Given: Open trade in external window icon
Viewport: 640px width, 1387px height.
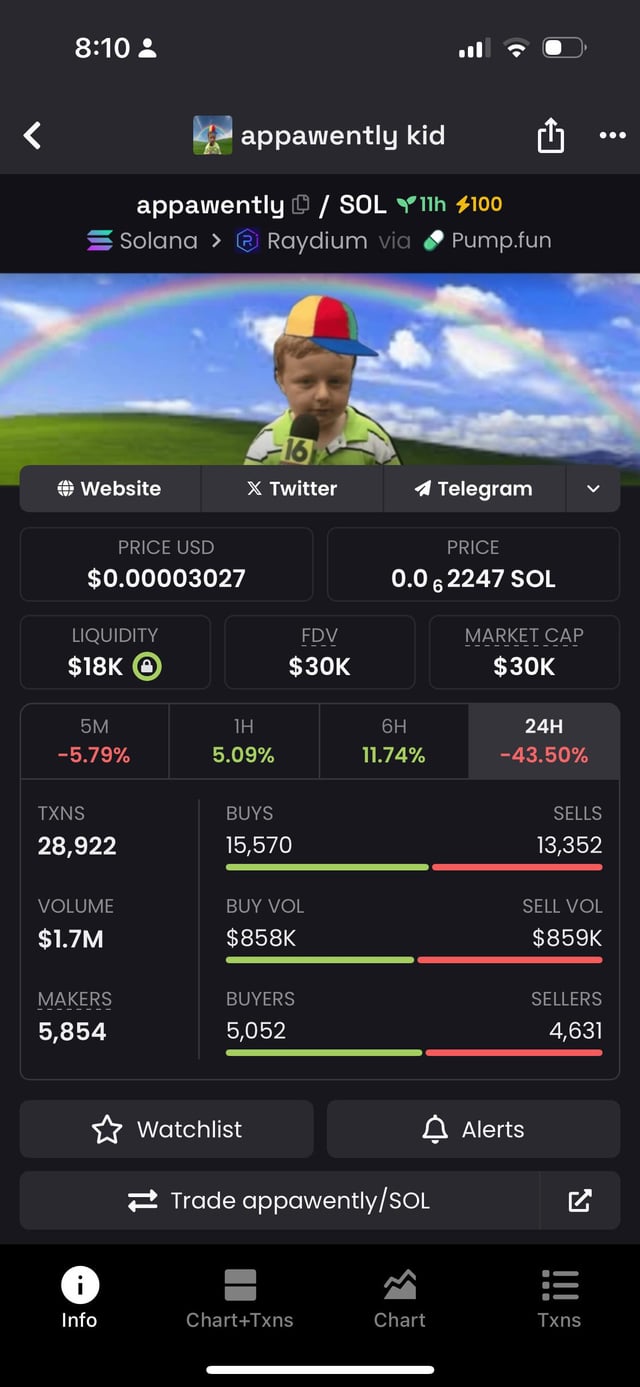Looking at the screenshot, I should tap(580, 1201).
